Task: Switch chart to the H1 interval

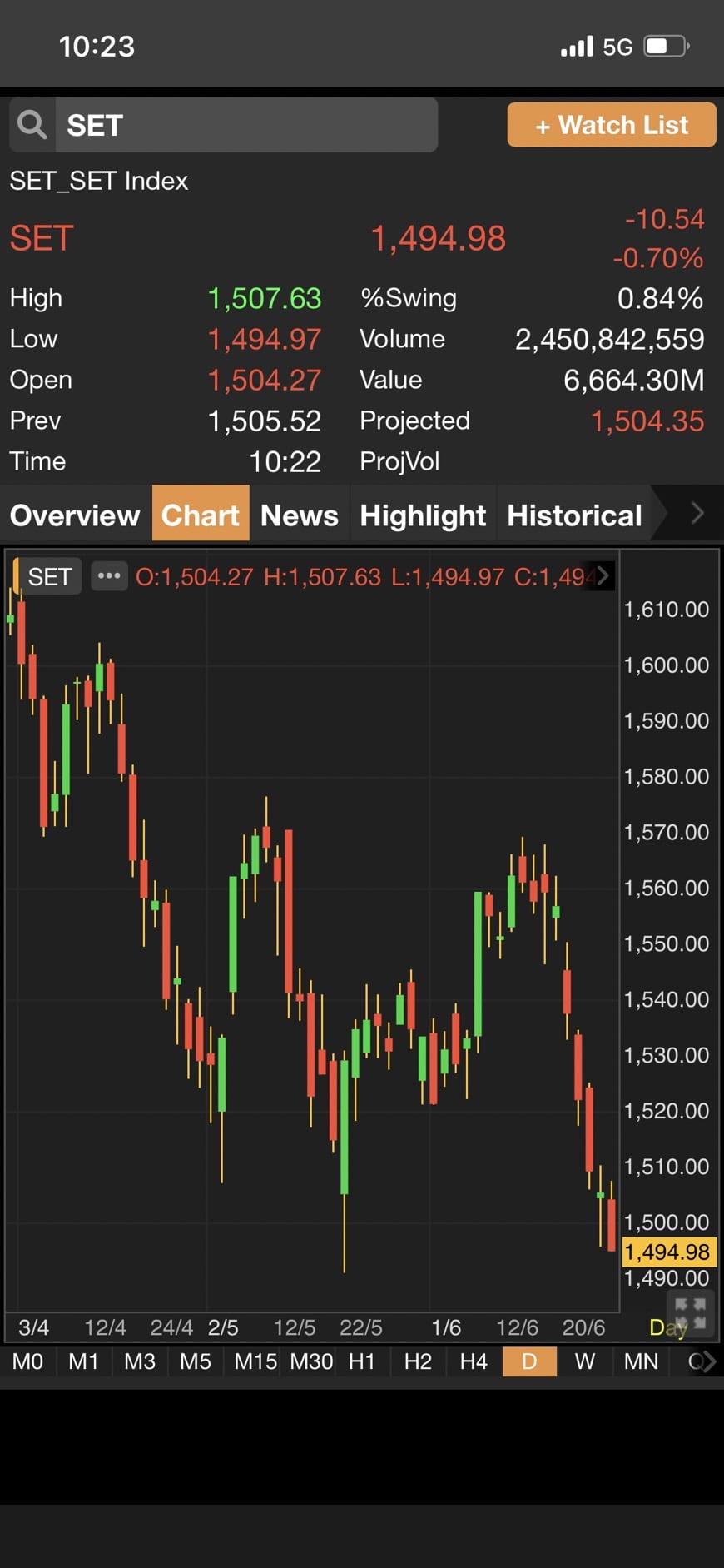Action: pos(362,1361)
